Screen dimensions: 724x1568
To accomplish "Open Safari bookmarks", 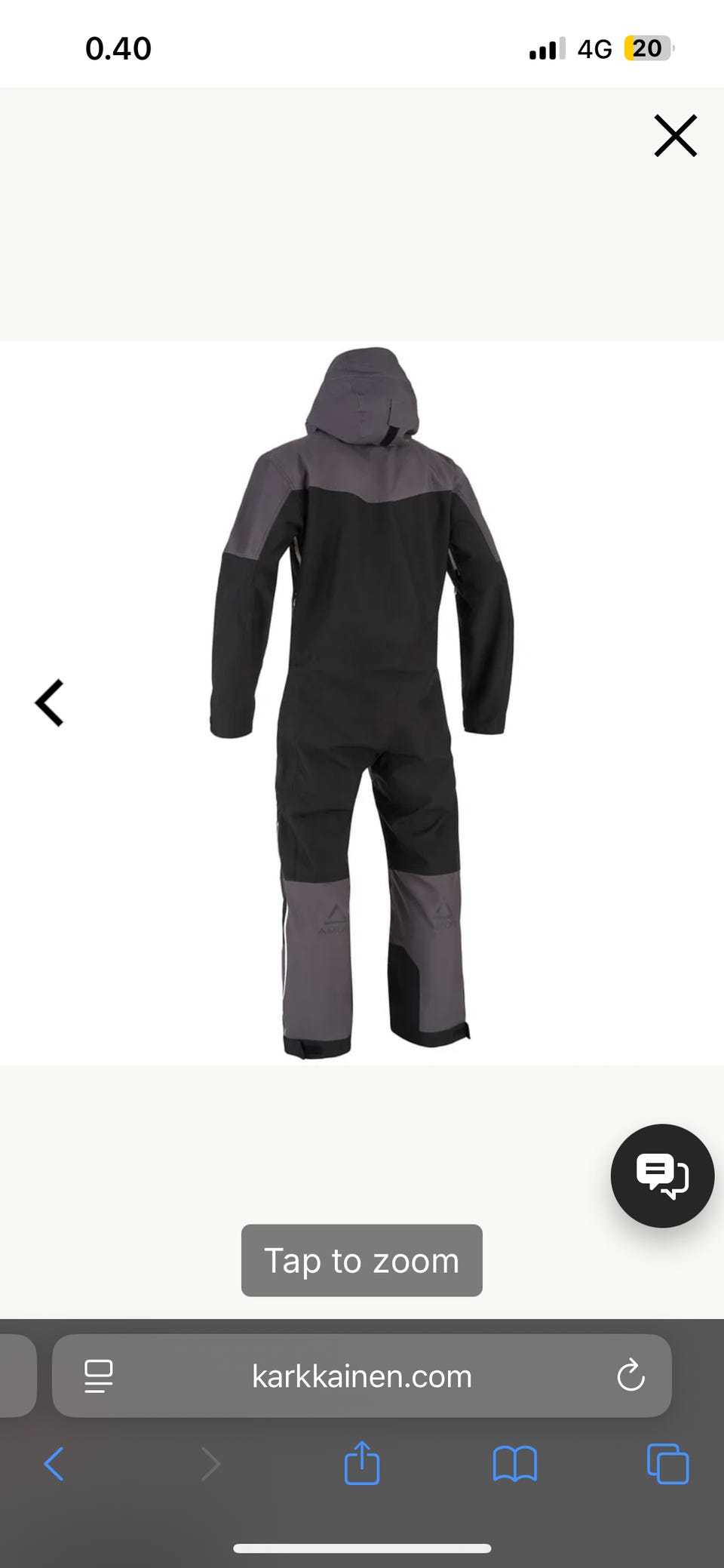I will [514, 1465].
